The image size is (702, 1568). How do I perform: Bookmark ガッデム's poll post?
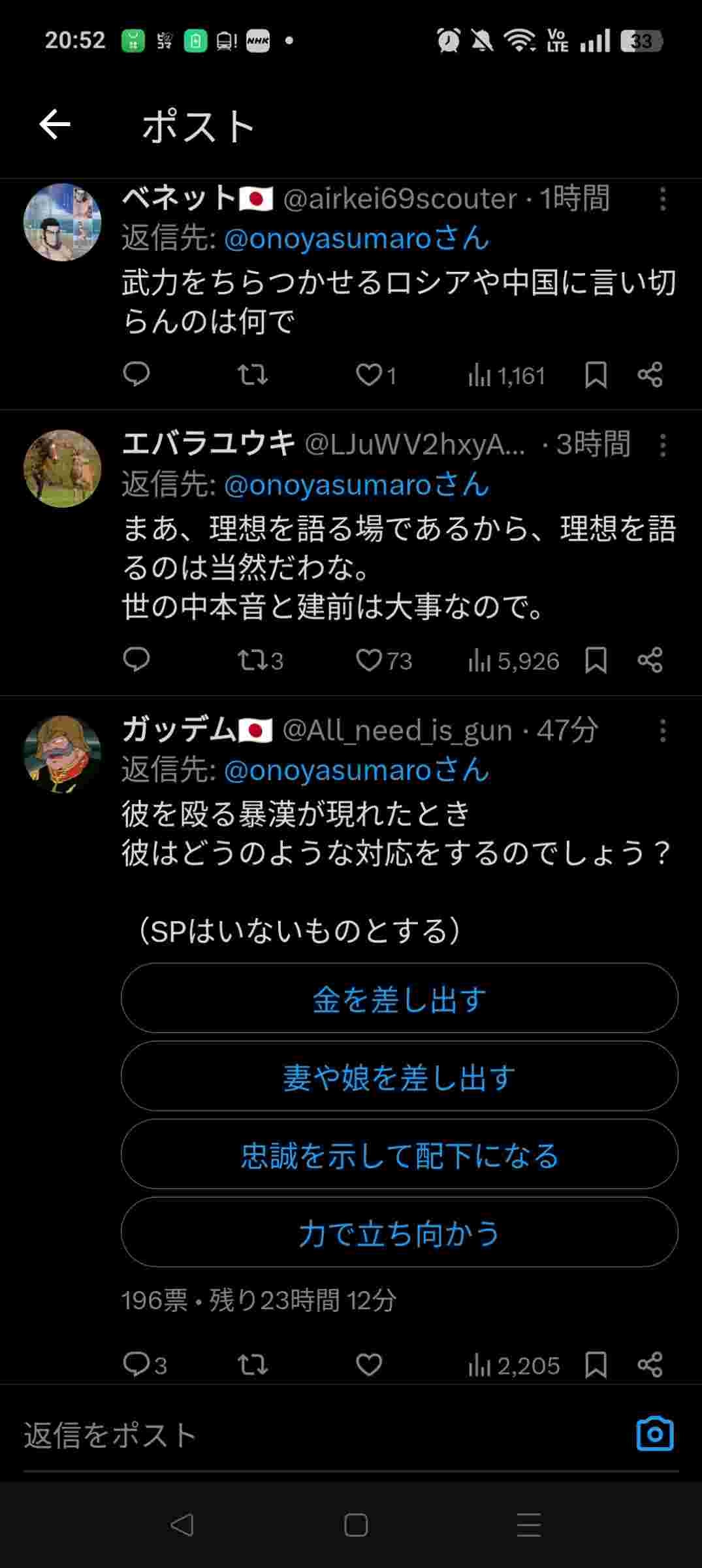[596, 1365]
